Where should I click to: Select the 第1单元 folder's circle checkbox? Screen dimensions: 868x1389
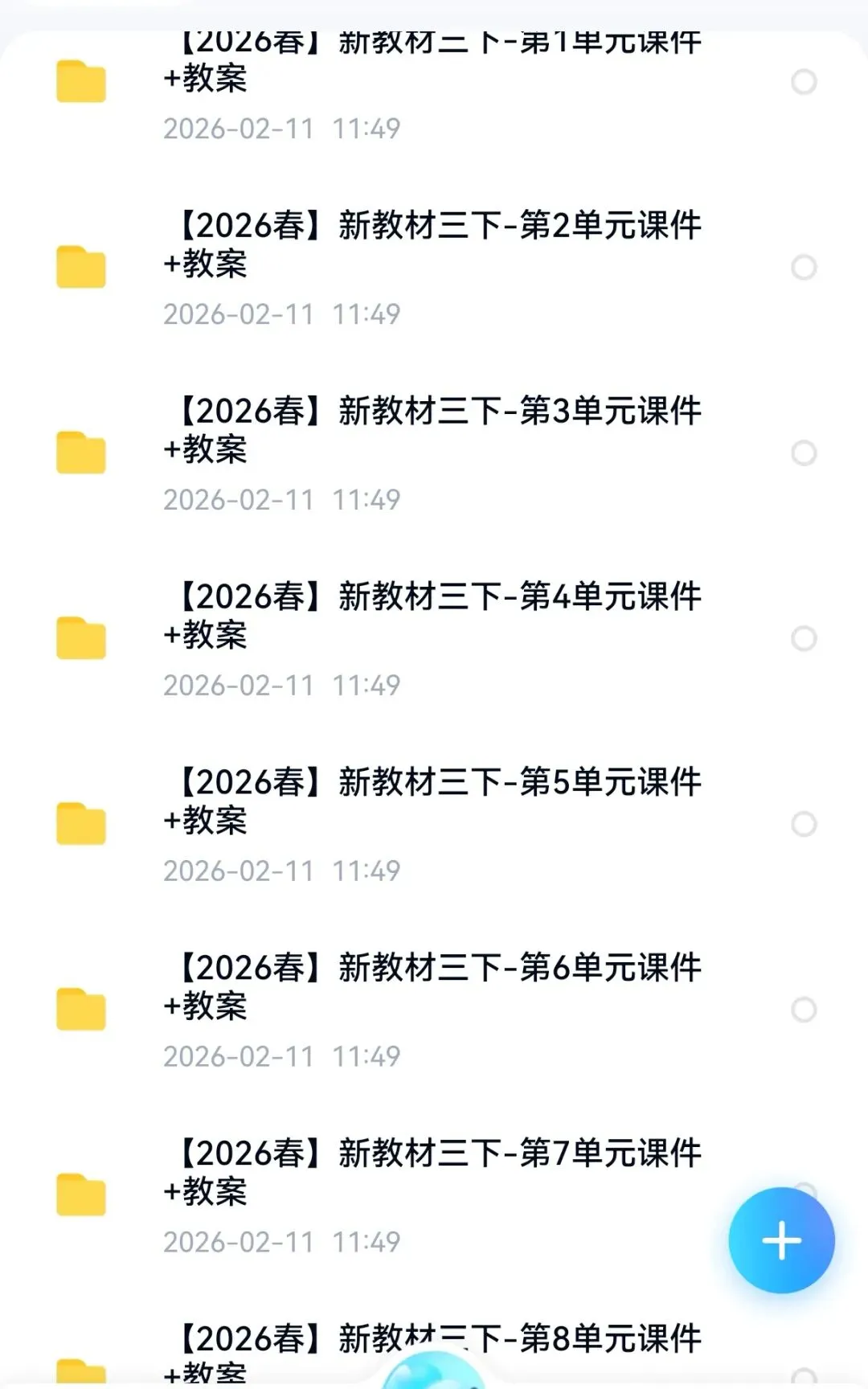(x=804, y=82)
